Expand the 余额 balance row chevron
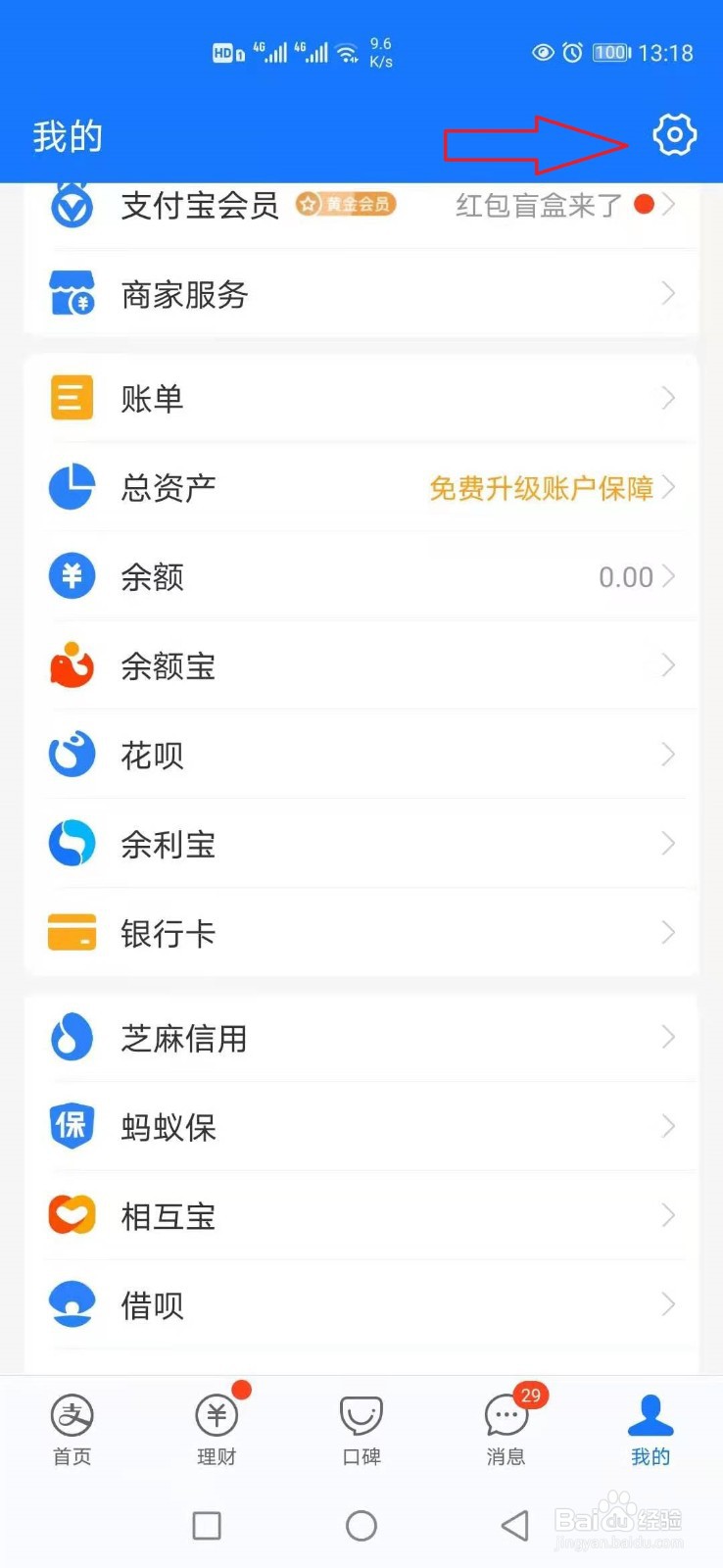 coord(669,576)
